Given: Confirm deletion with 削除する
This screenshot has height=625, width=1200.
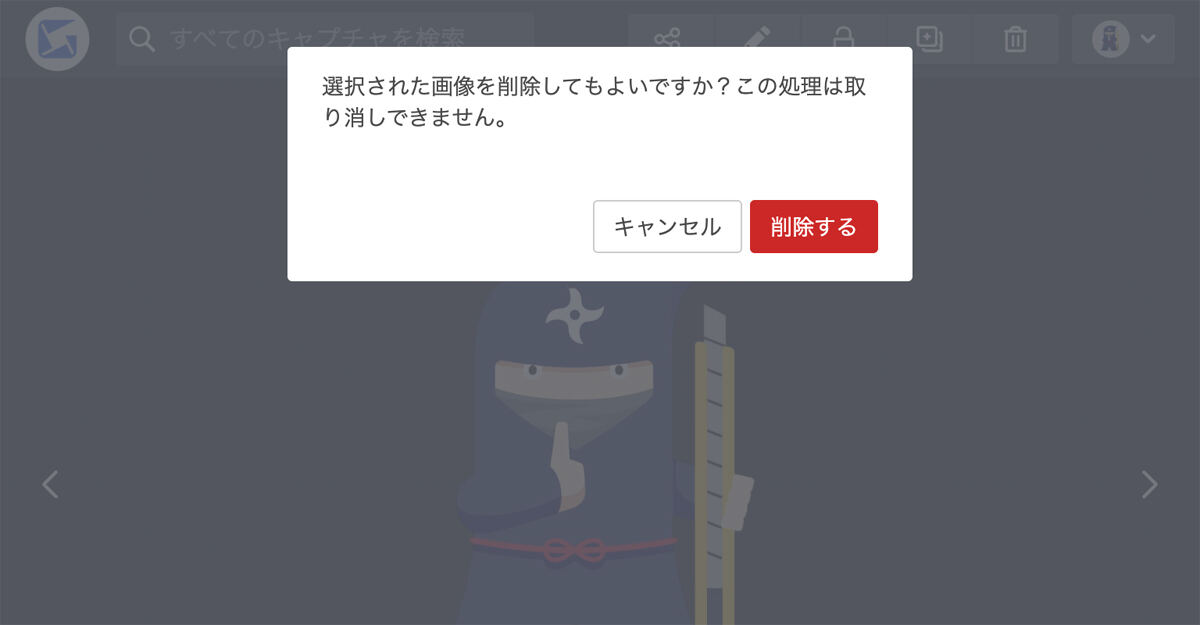Looking at the screenshot, I should point(813,227).
